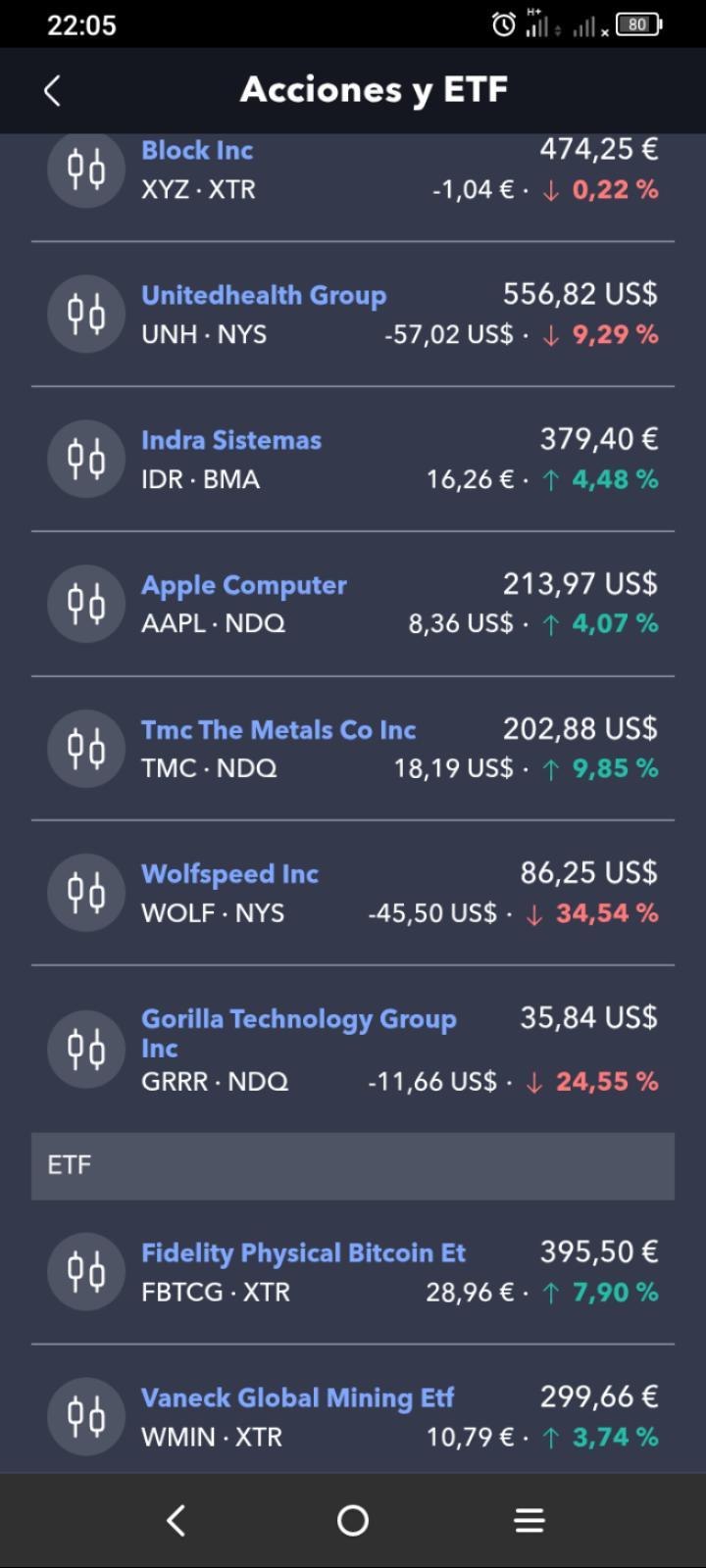Open recent apps from navigation bar

click(x=529, y=1520)
